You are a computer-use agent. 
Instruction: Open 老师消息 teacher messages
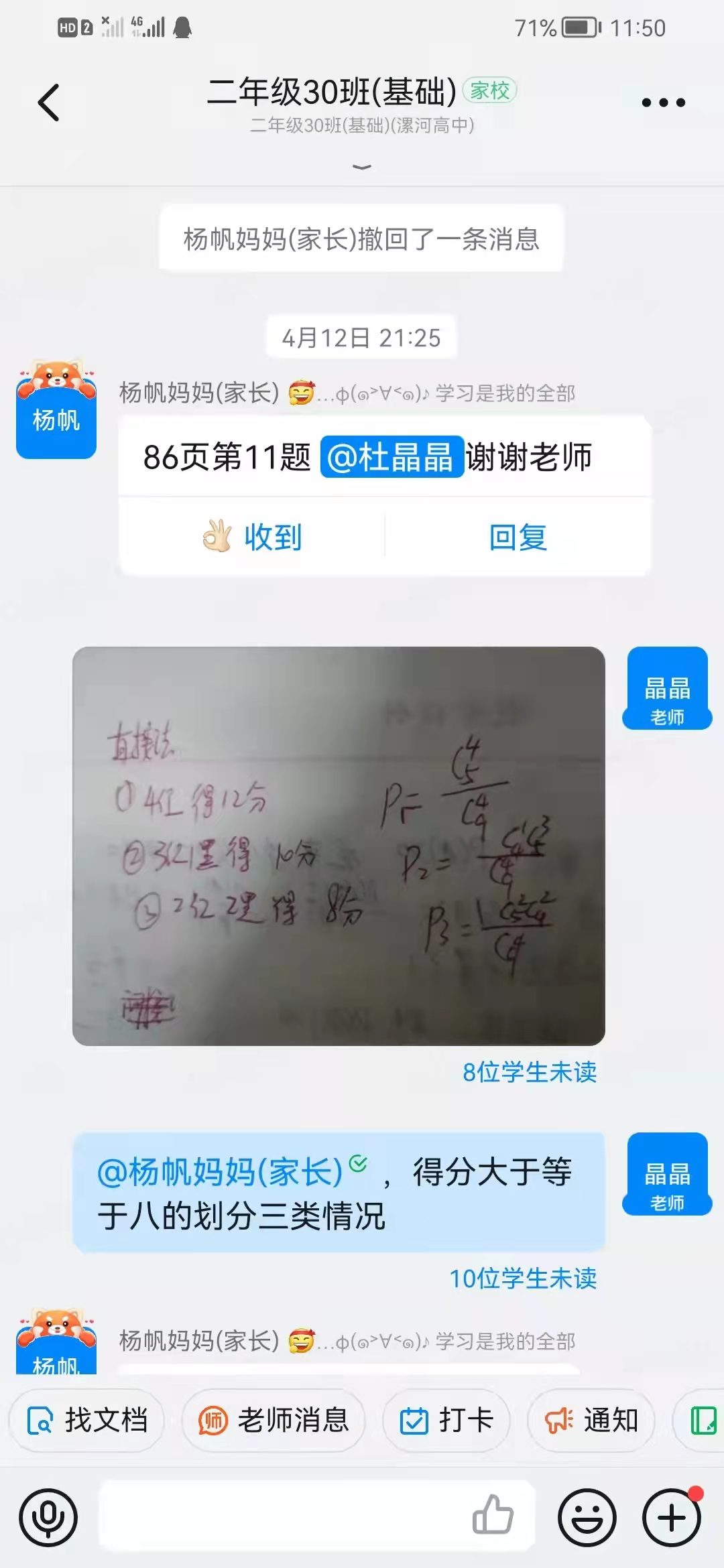(x=274, y=1420)
